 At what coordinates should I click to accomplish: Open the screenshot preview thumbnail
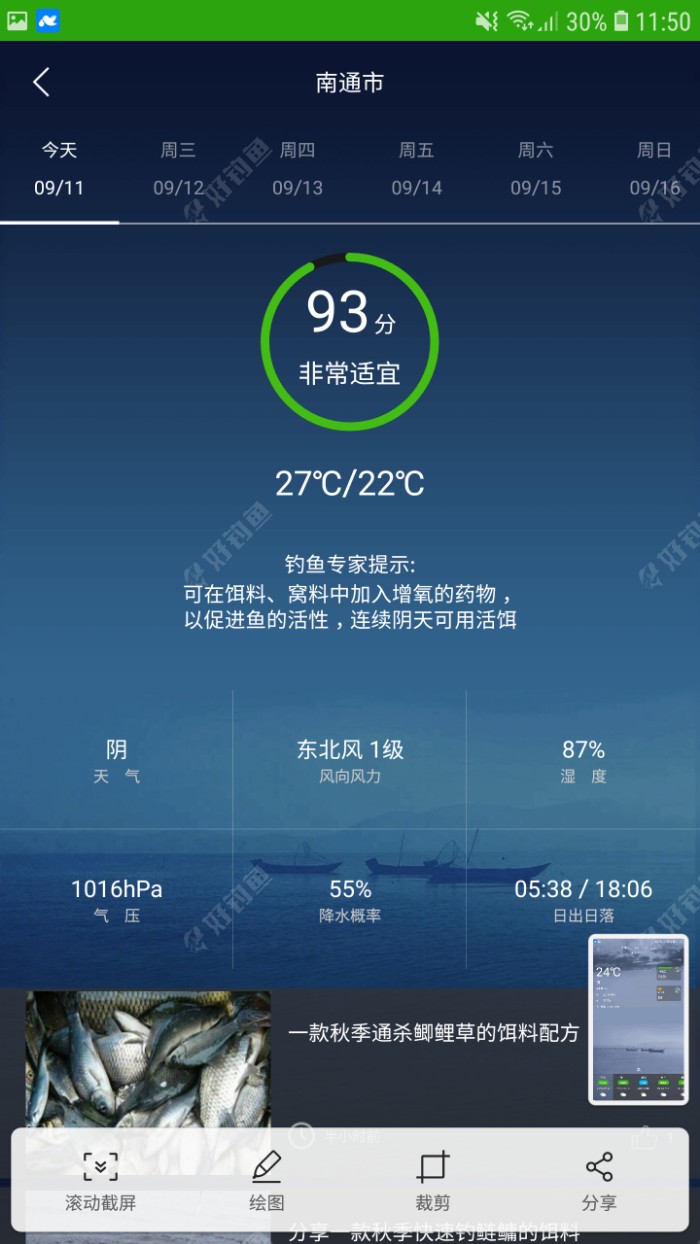(x=638, y=1019)
